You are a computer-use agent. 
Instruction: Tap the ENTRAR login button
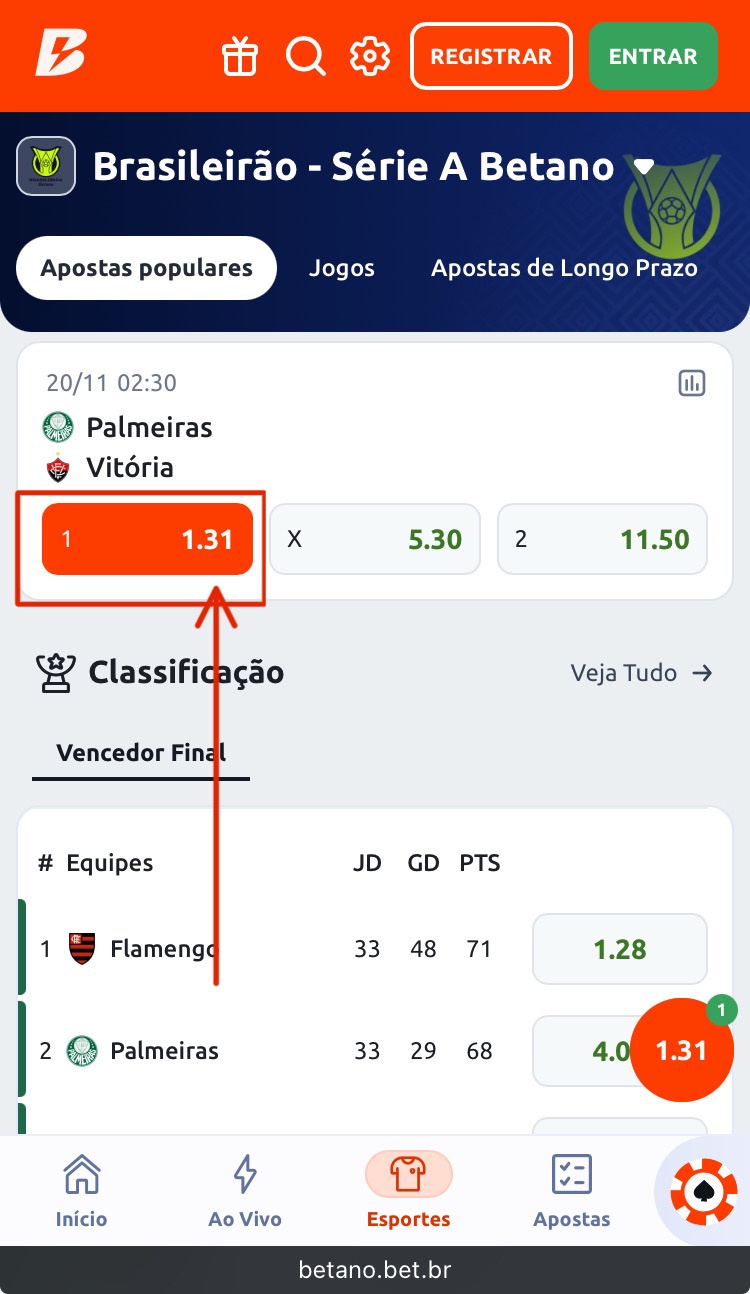point(653,57)
